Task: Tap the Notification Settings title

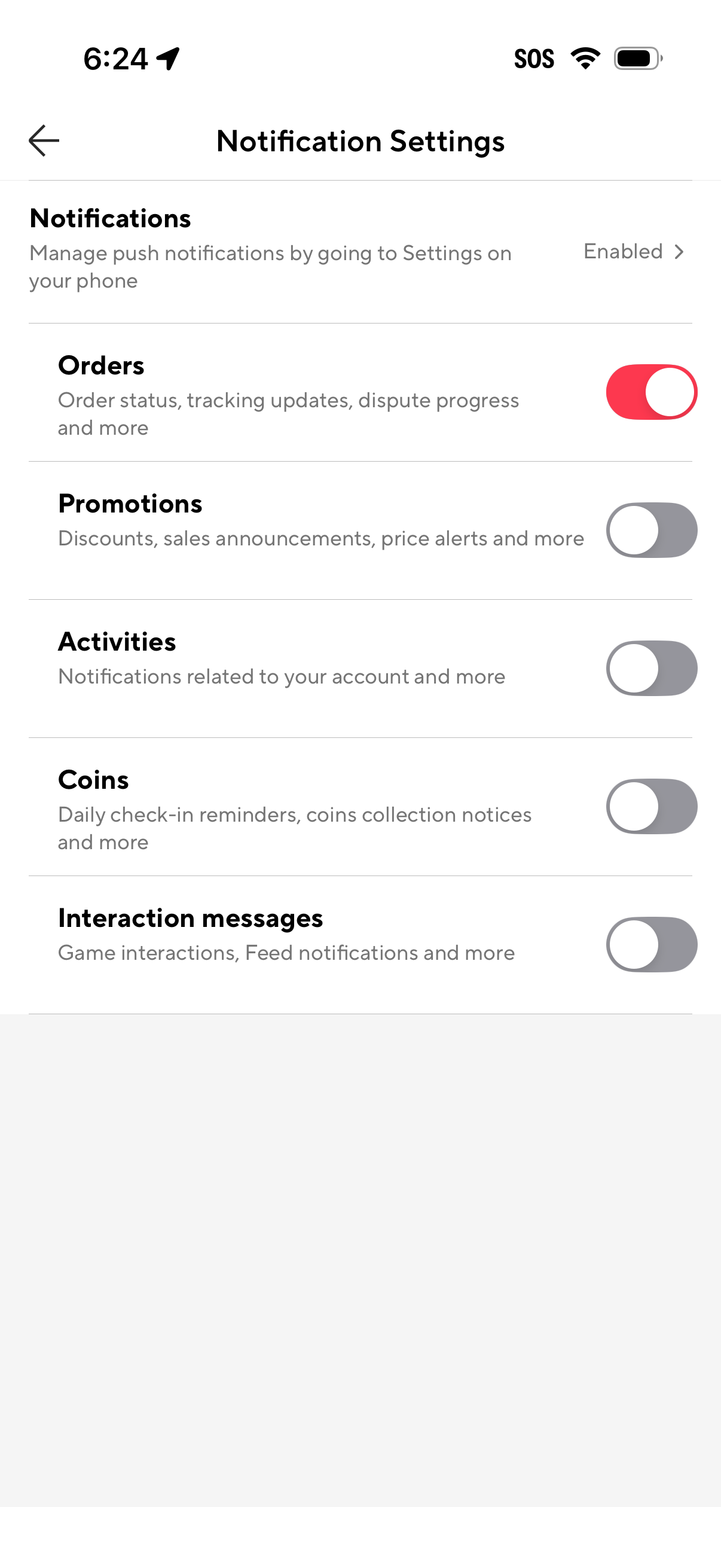Action: [360, 141]
